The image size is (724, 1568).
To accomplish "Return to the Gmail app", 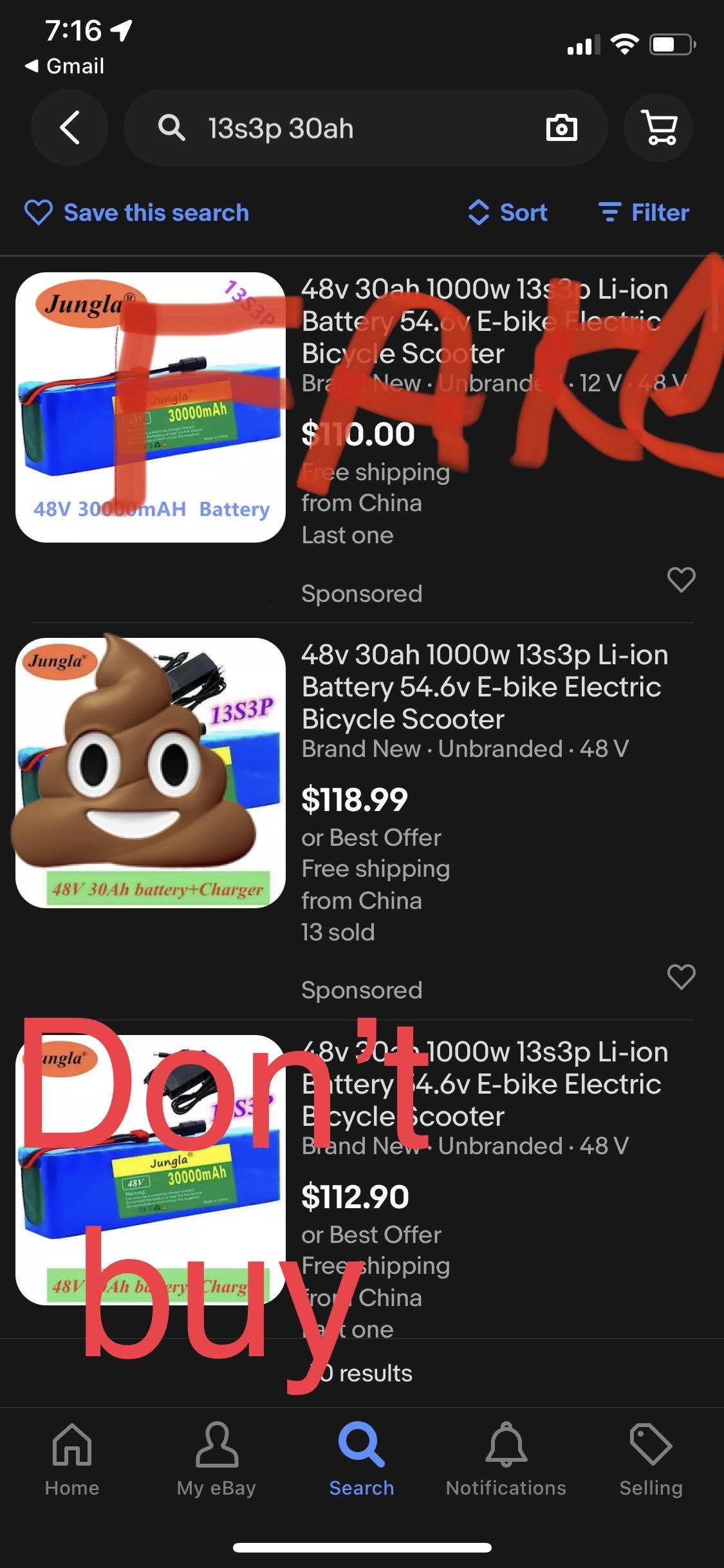I will 66,66.
